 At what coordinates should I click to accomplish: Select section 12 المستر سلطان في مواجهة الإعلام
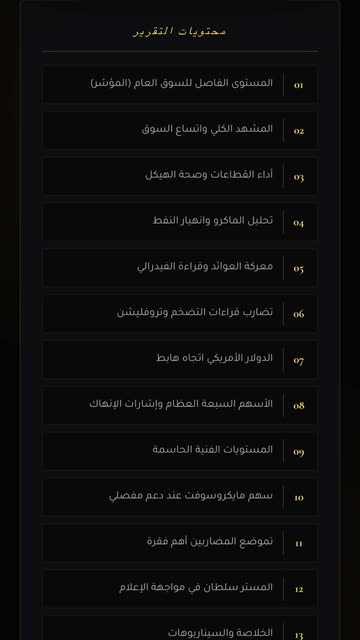(x=180, y=589)
